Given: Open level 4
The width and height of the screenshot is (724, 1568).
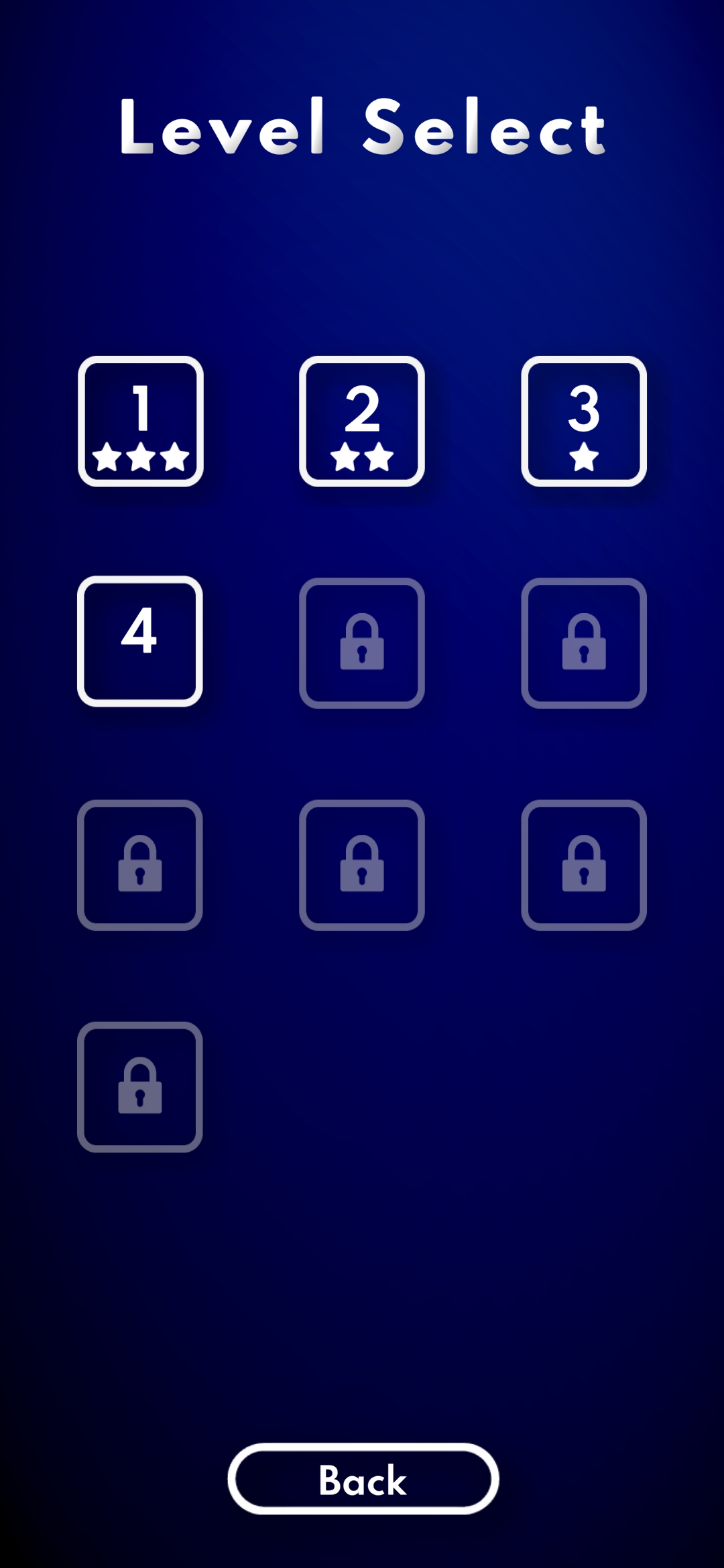Looking at the screenshot, I should [141, 641].
